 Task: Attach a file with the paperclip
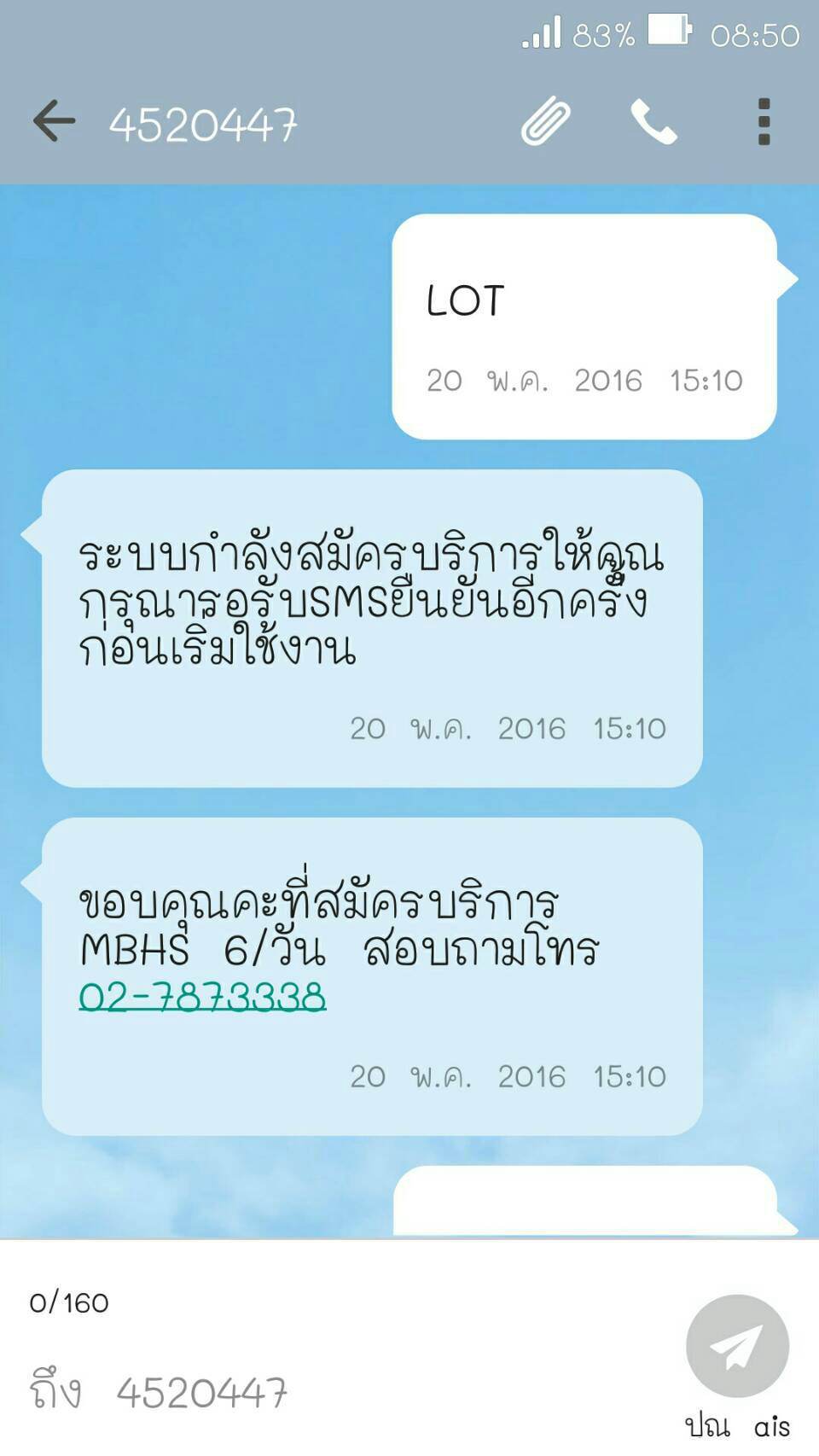[546, 121]
